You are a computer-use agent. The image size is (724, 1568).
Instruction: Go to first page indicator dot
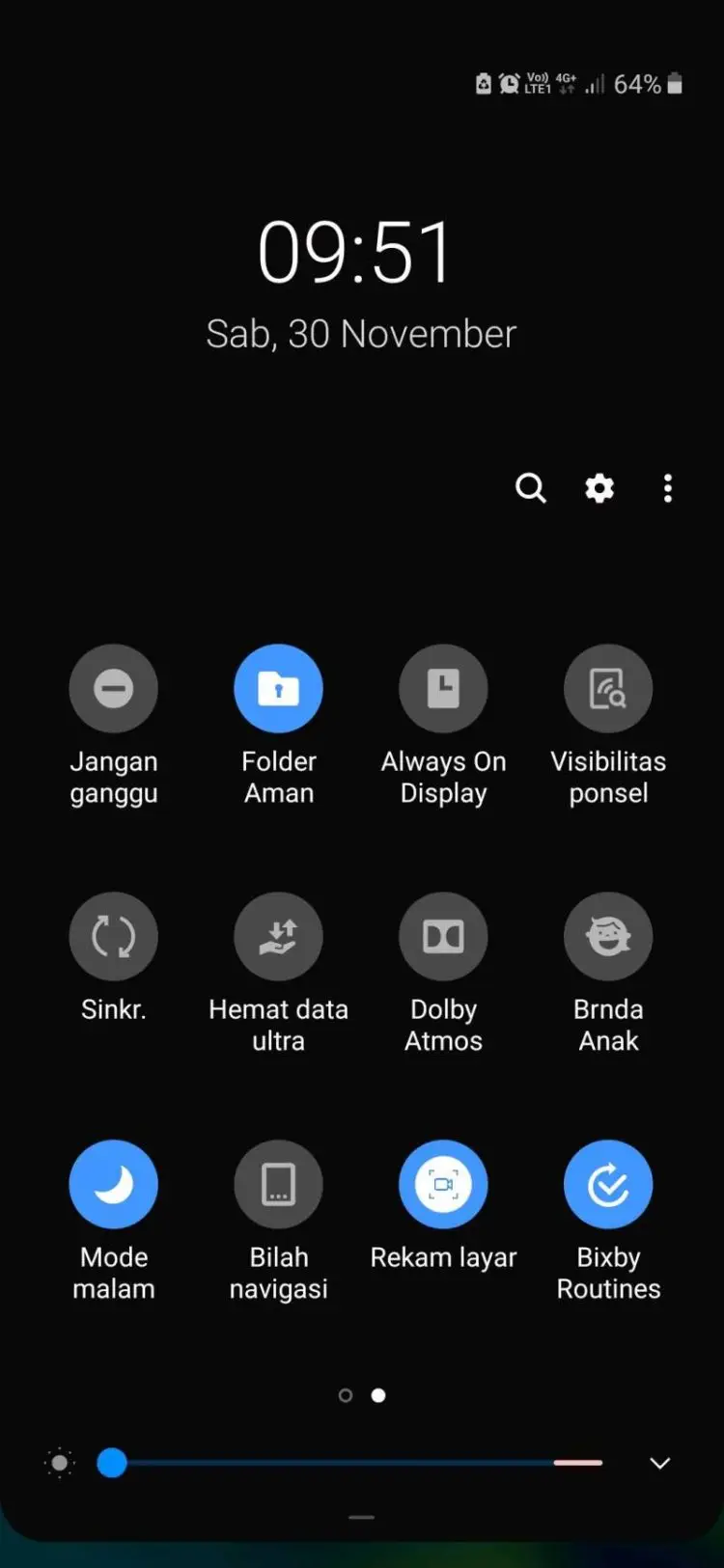[x=346, y=1395]
